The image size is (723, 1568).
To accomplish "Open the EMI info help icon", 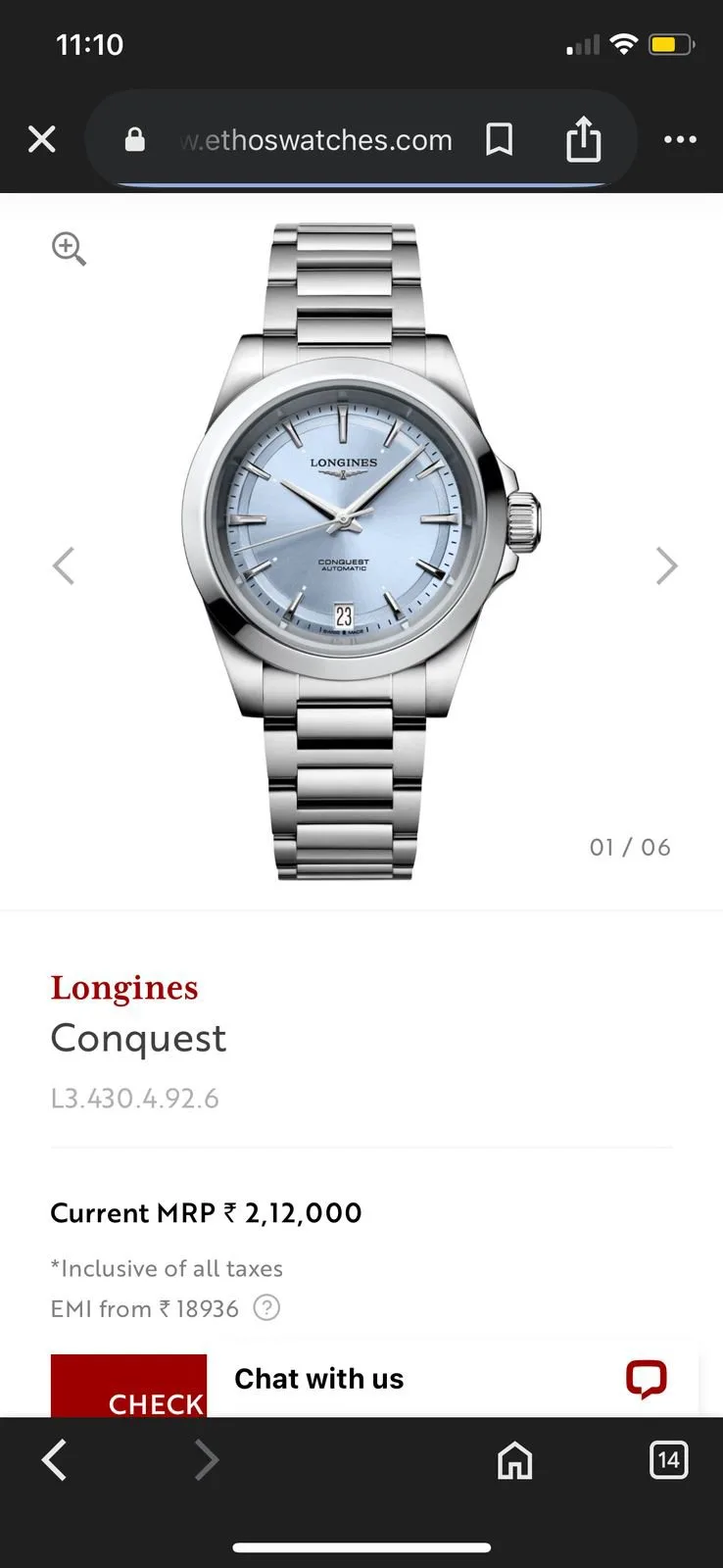I will (x=266, y=1308).
